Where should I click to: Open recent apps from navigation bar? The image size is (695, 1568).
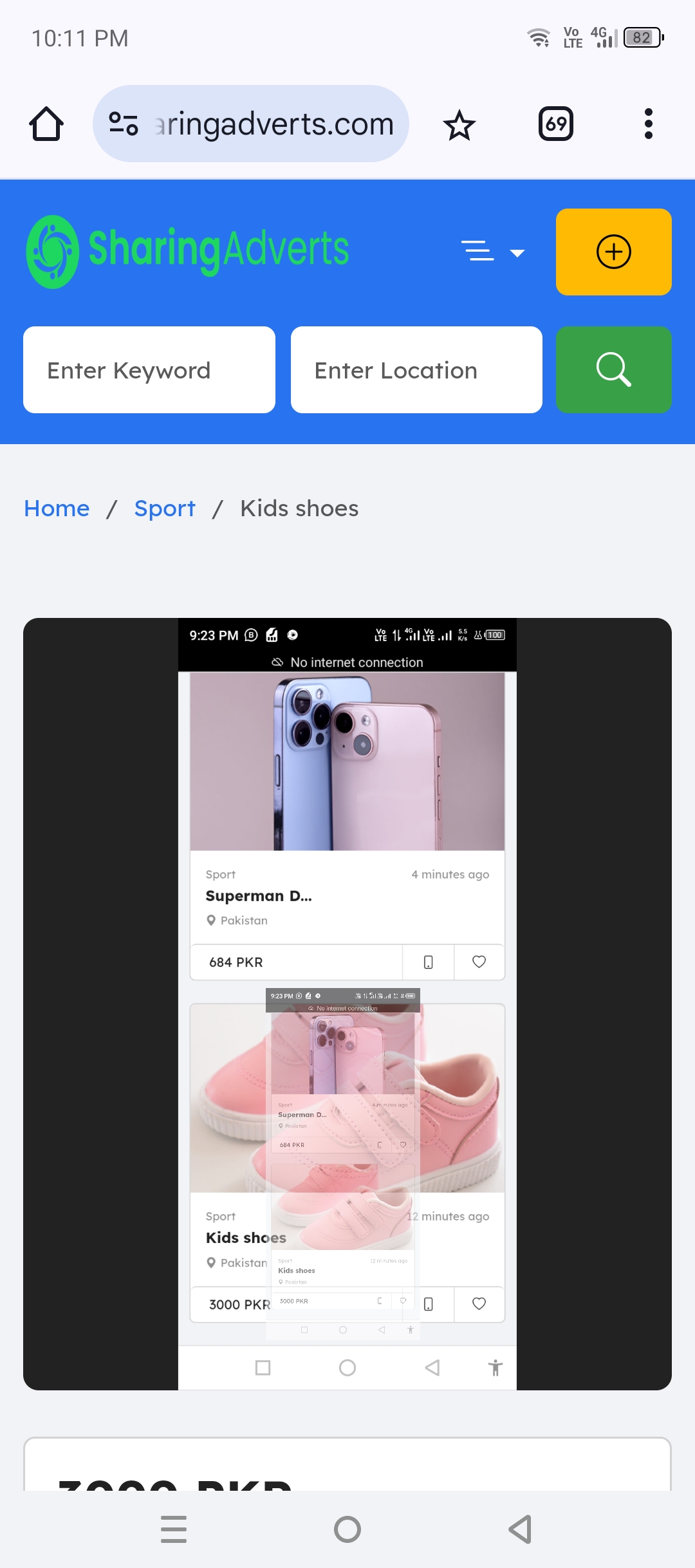tap(174, 1529)
